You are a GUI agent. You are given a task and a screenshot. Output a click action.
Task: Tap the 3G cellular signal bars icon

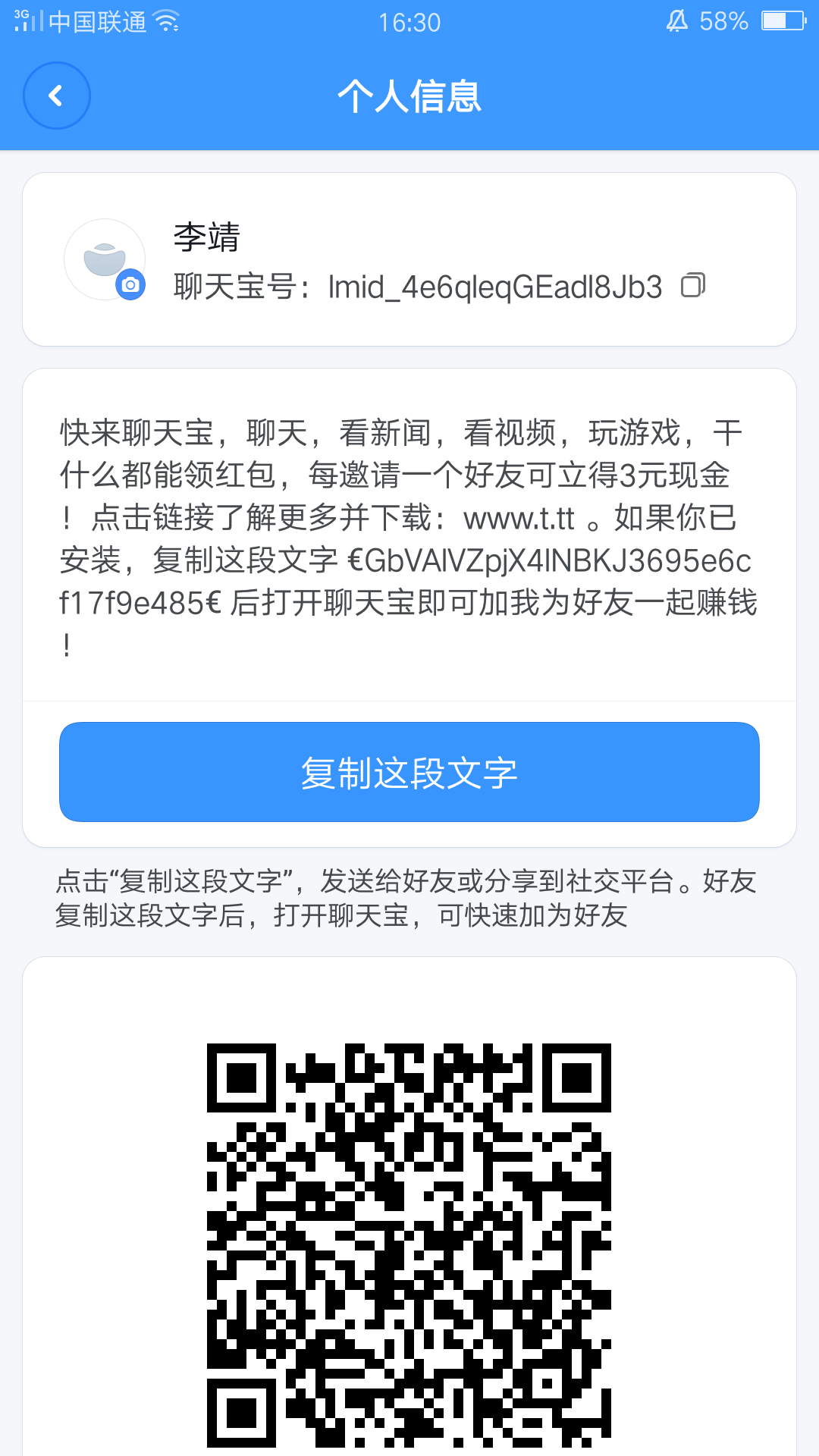point(30,21)
